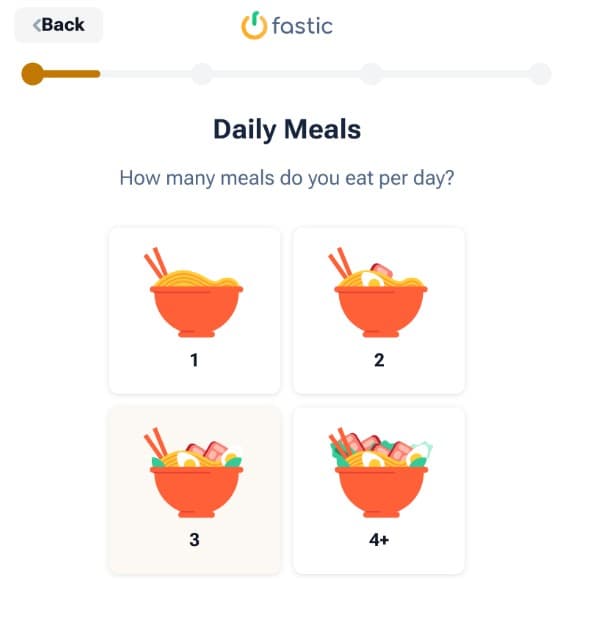Select 1 meal per day

[x=195, y=310]
